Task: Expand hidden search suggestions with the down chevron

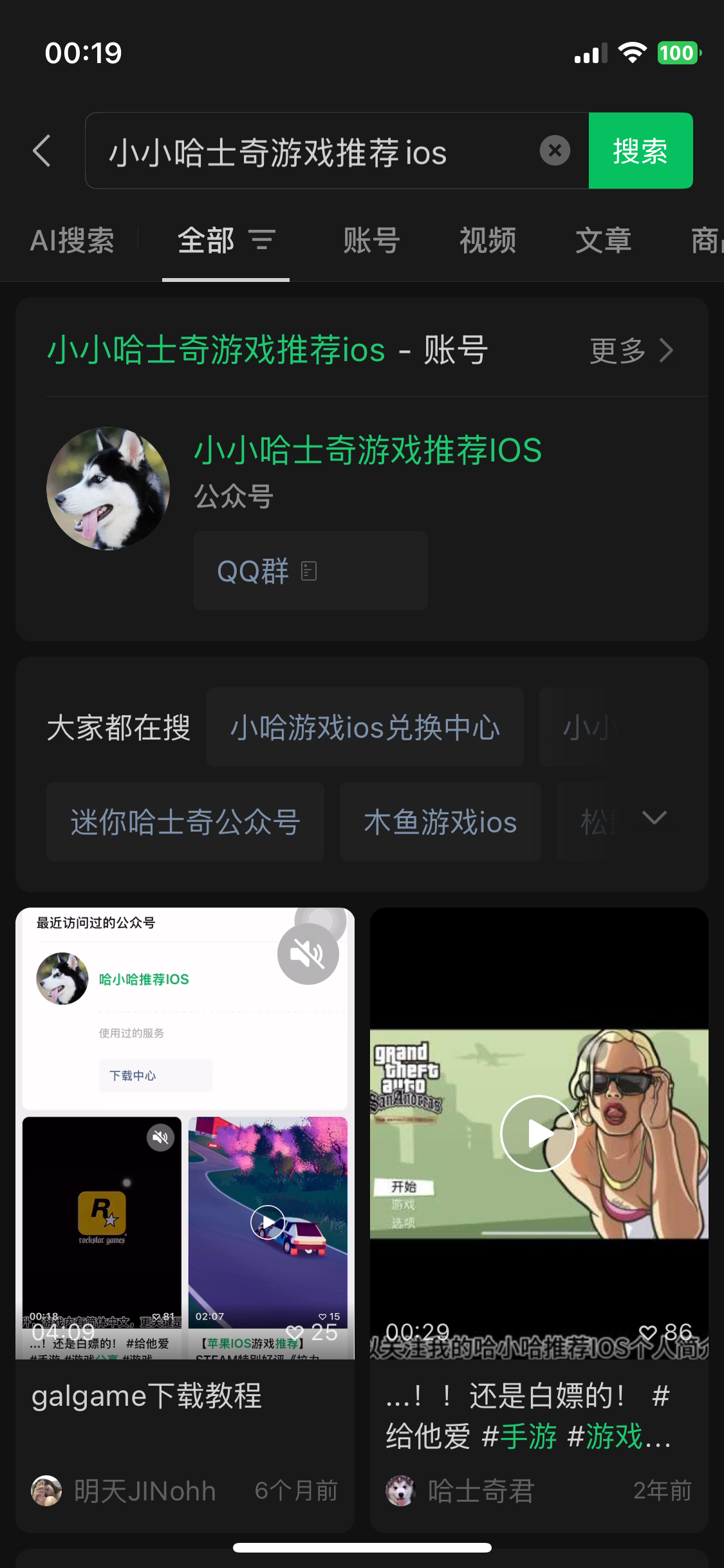Action: (653, 817)
